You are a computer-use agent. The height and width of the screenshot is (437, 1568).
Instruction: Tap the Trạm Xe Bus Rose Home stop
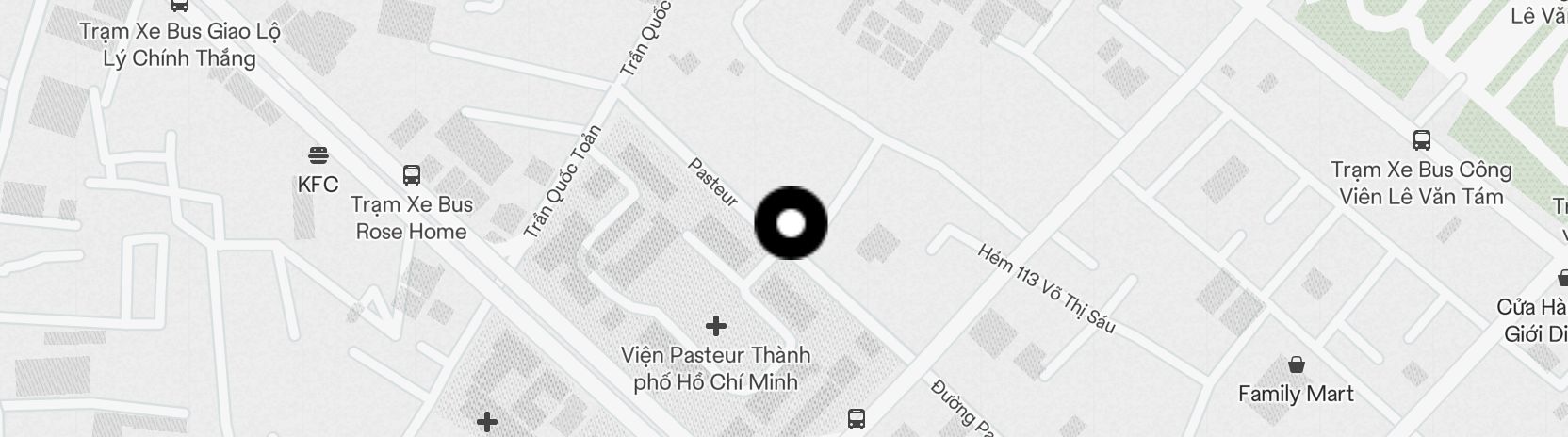[412, 174]
